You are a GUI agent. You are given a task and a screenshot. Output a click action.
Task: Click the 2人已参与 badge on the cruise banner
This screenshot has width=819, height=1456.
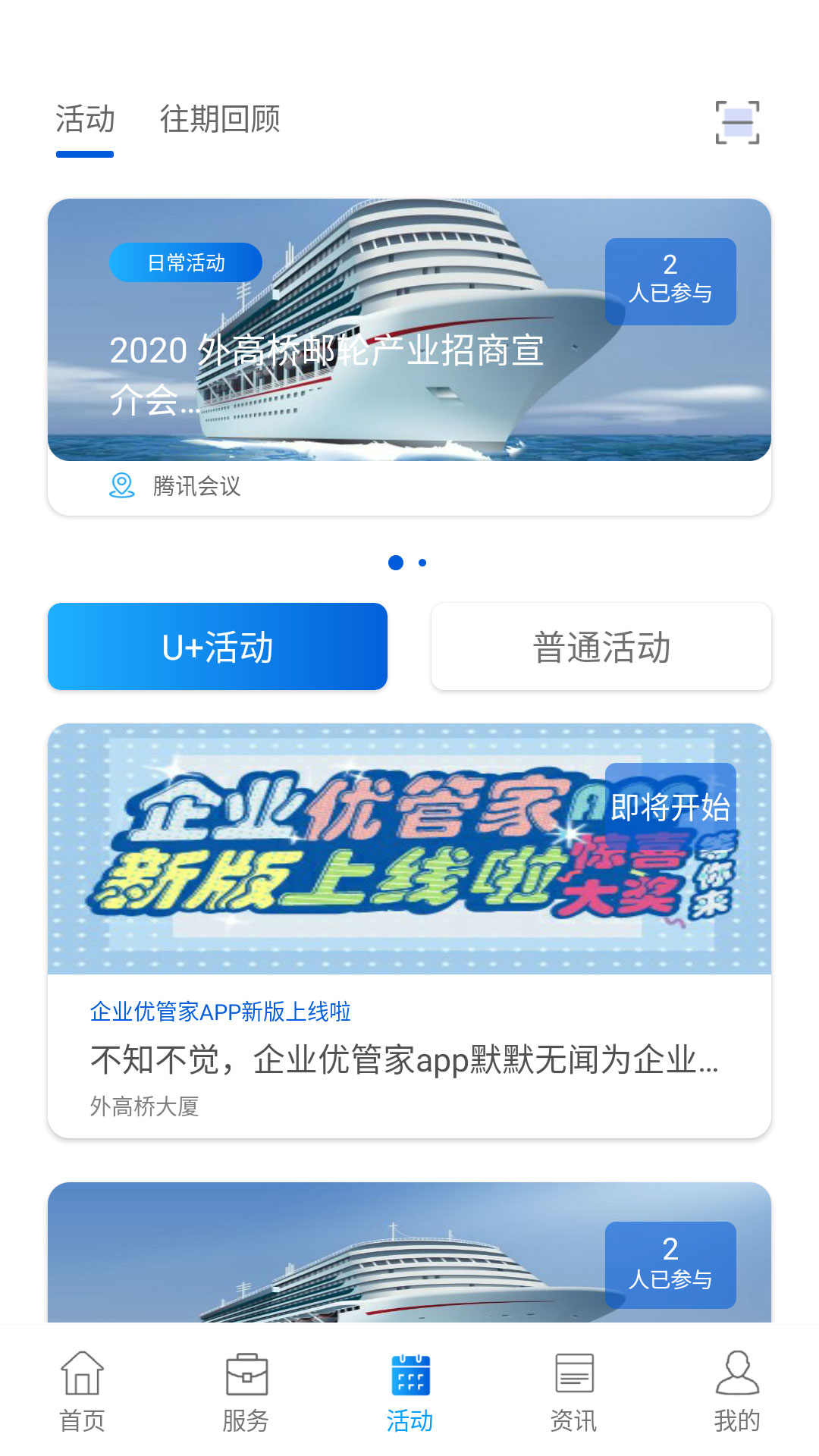click(x=670, y=281)
